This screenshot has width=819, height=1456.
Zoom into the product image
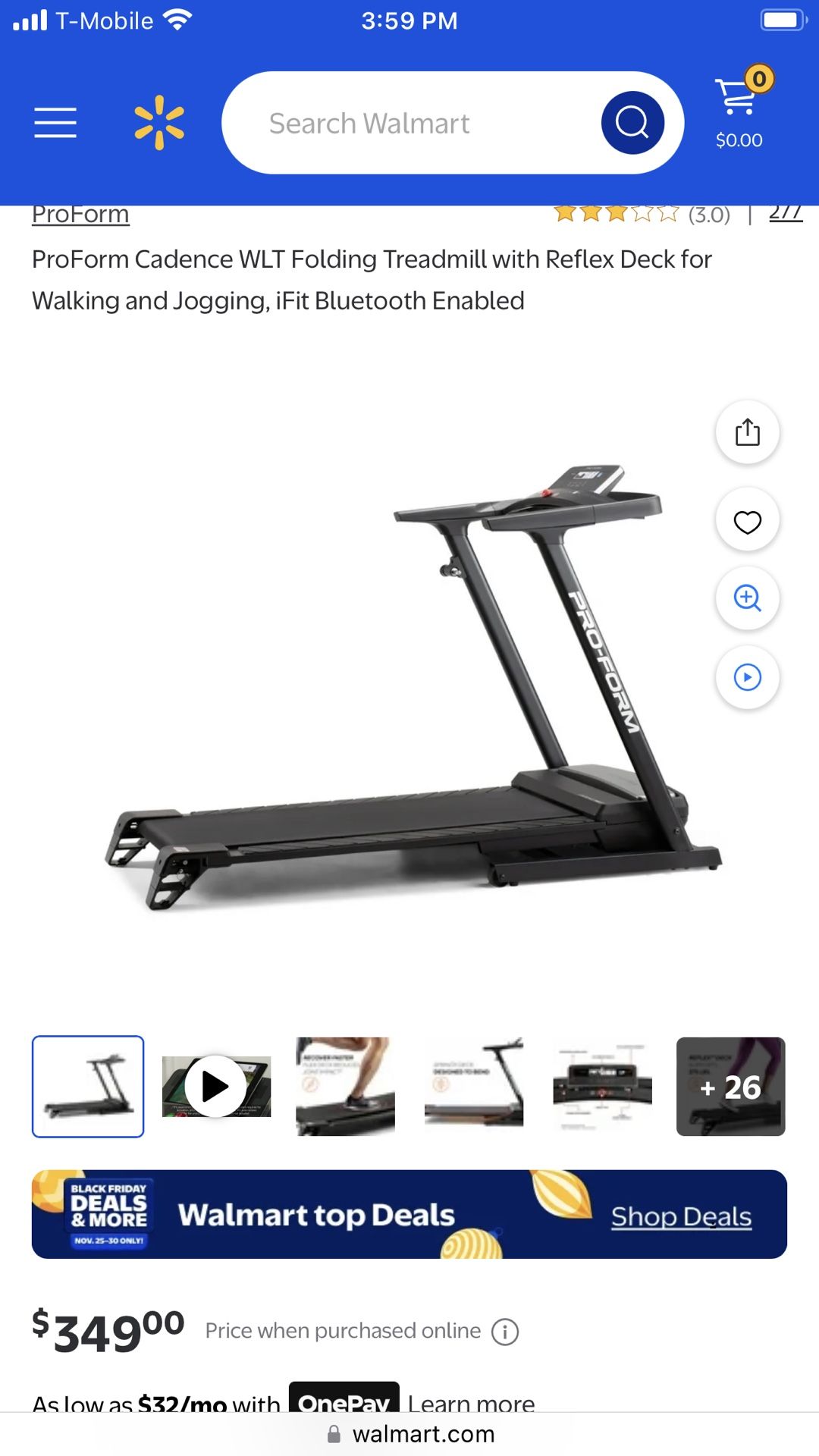click(x=747, y=598)
